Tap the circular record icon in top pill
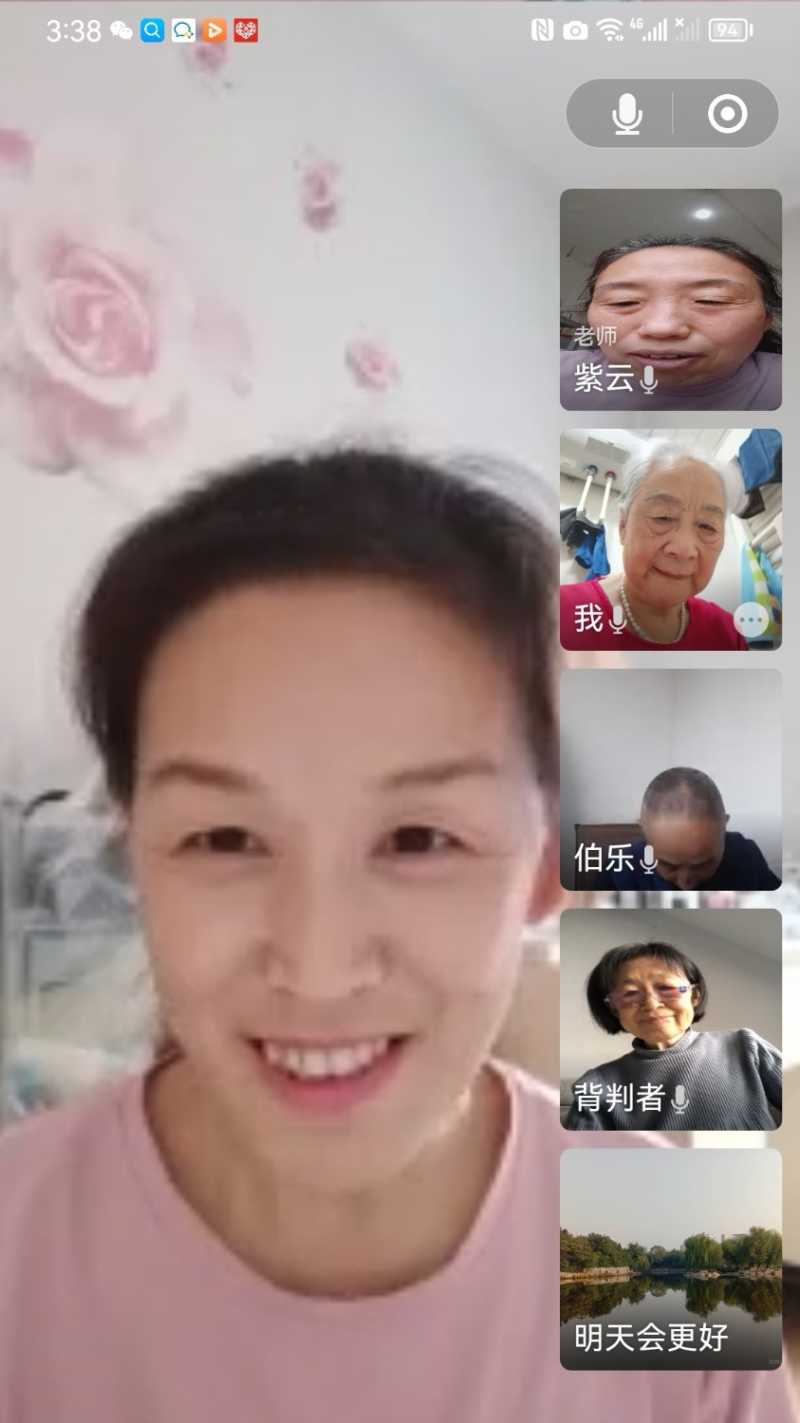Image resolution: width=800 pixels, height=1423 pixels. (x=727, y=114)
